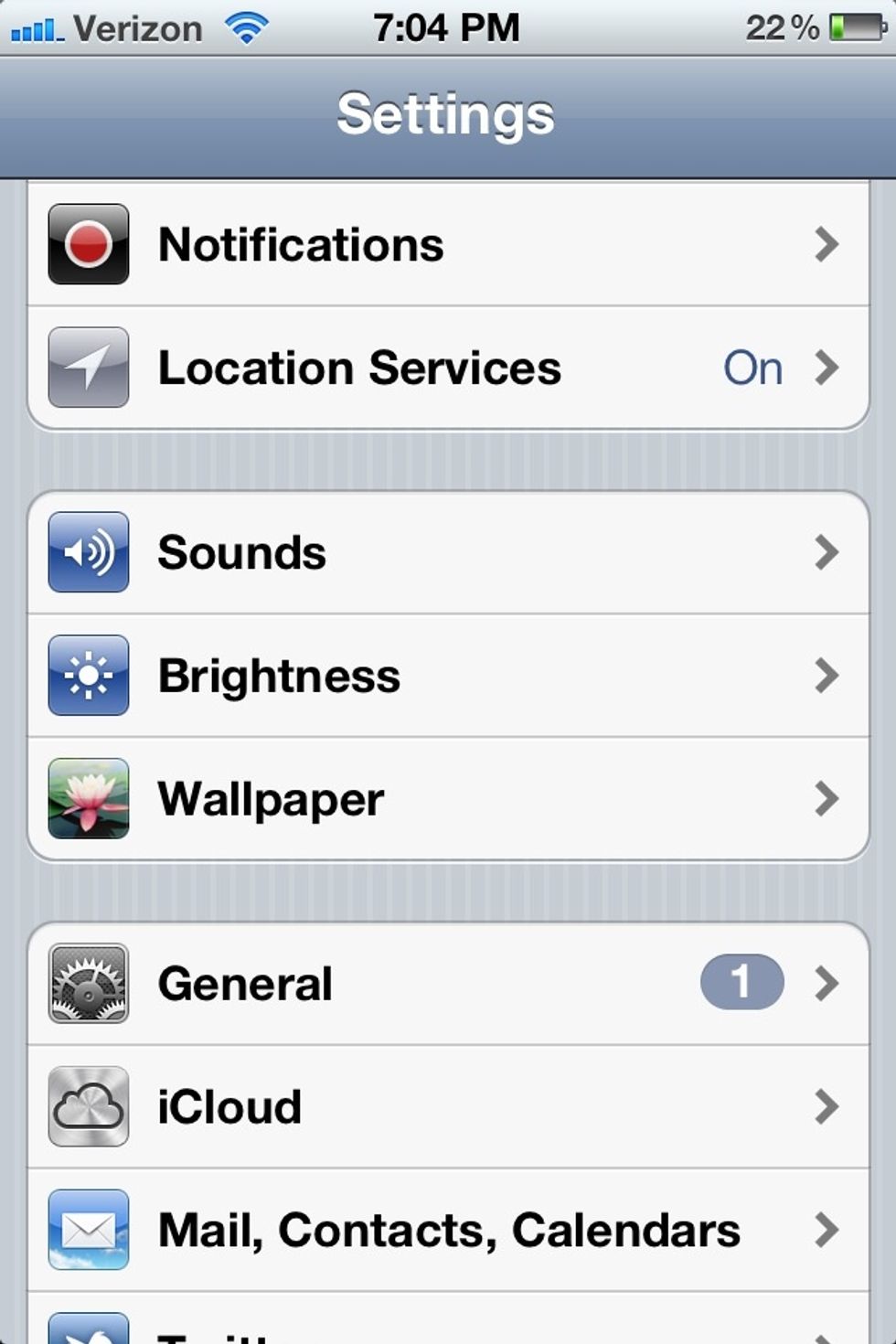Tap the Wallpaper flower icon
Screen dimensions: 896x1344
88,798
